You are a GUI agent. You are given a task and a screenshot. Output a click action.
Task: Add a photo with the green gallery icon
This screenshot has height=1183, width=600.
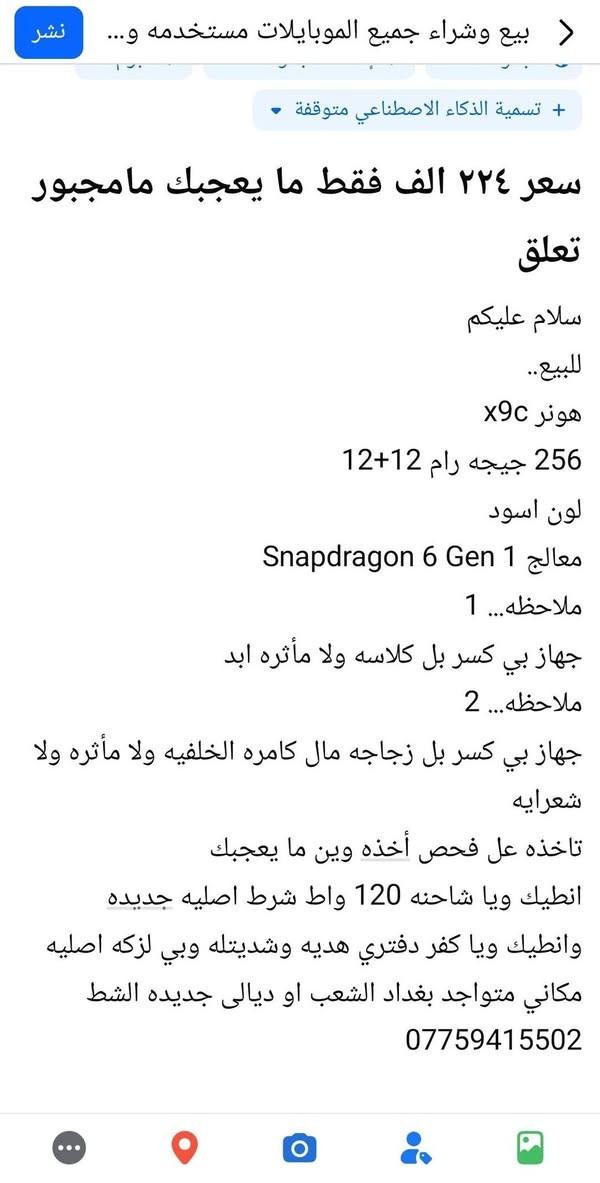(x=529, y=1148)
